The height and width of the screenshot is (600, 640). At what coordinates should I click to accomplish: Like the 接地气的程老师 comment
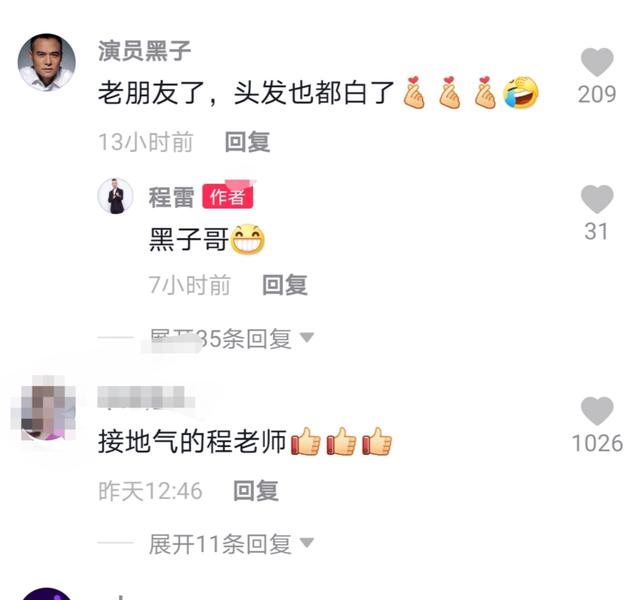597,411
